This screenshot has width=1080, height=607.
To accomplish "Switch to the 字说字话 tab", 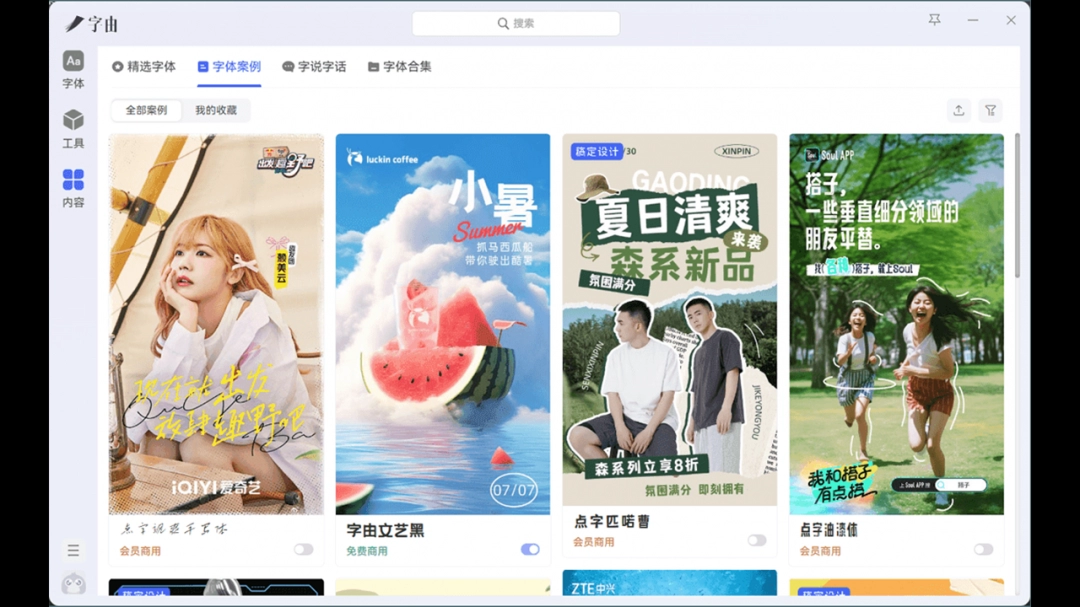I will click(314, 67).
